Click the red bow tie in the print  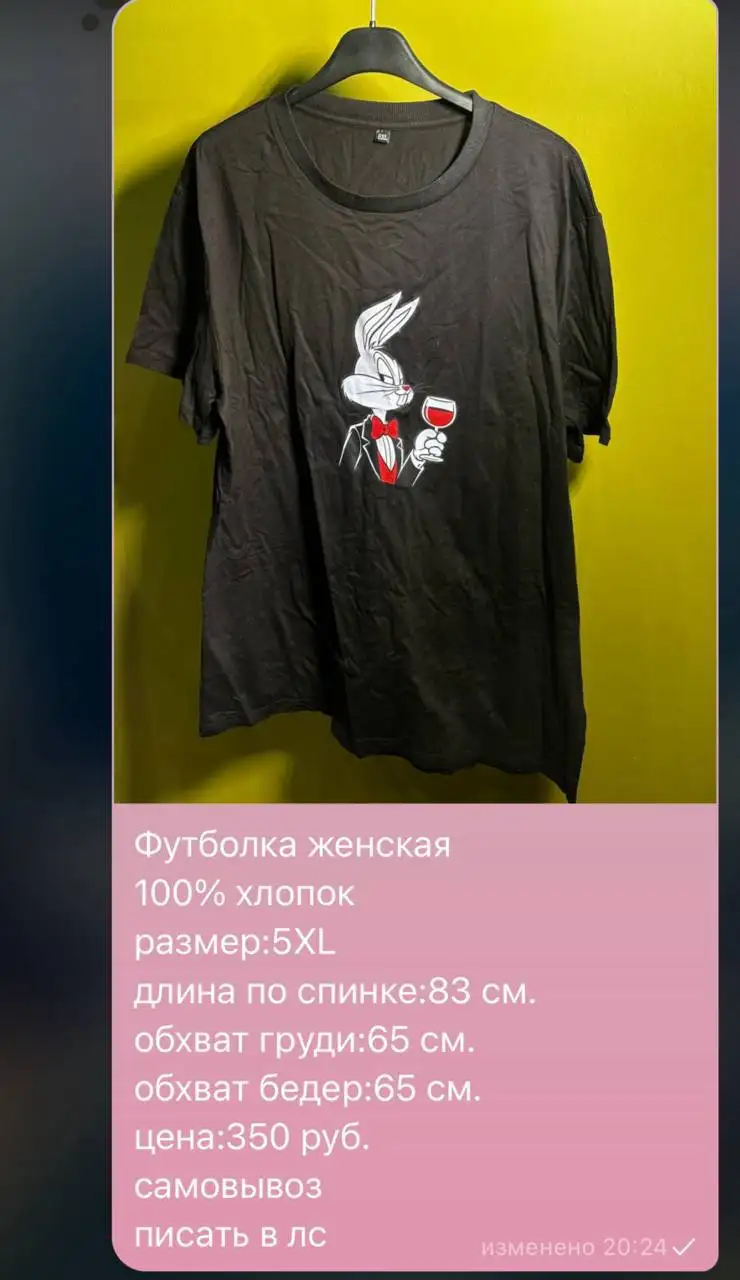(x=385, y=428)
